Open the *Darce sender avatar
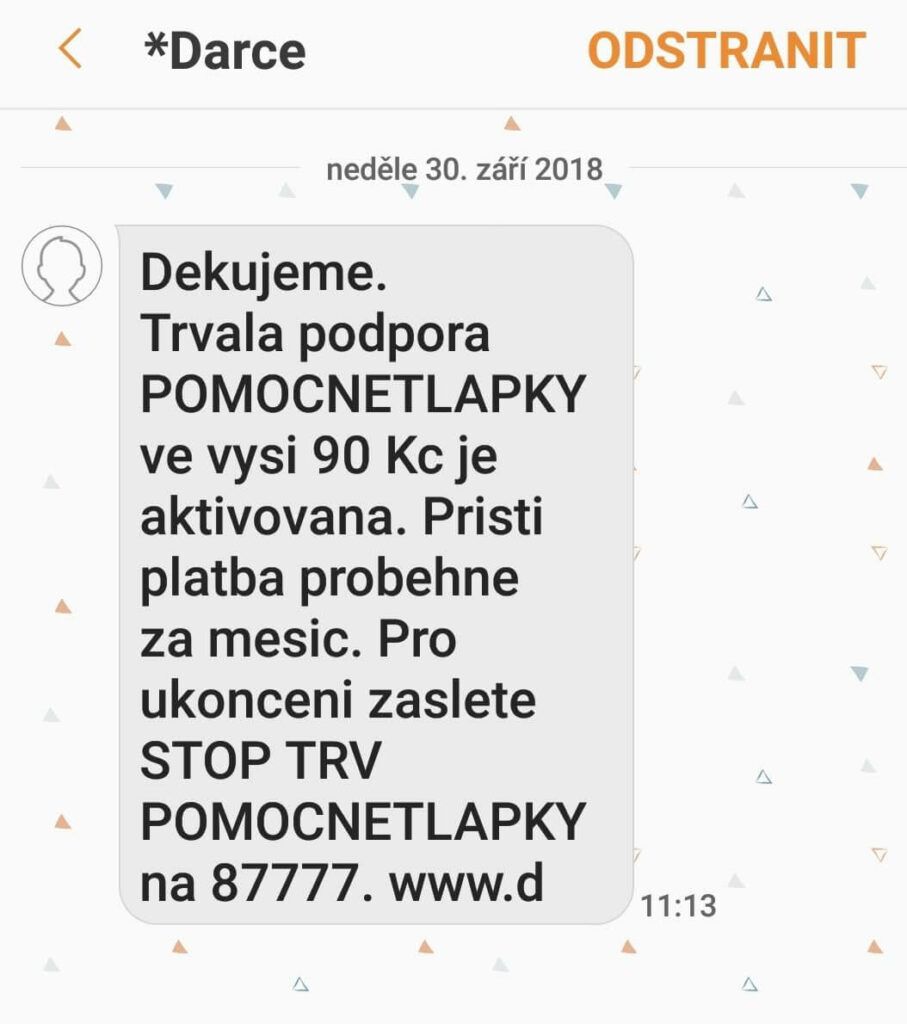 click(x=62, y=265)
